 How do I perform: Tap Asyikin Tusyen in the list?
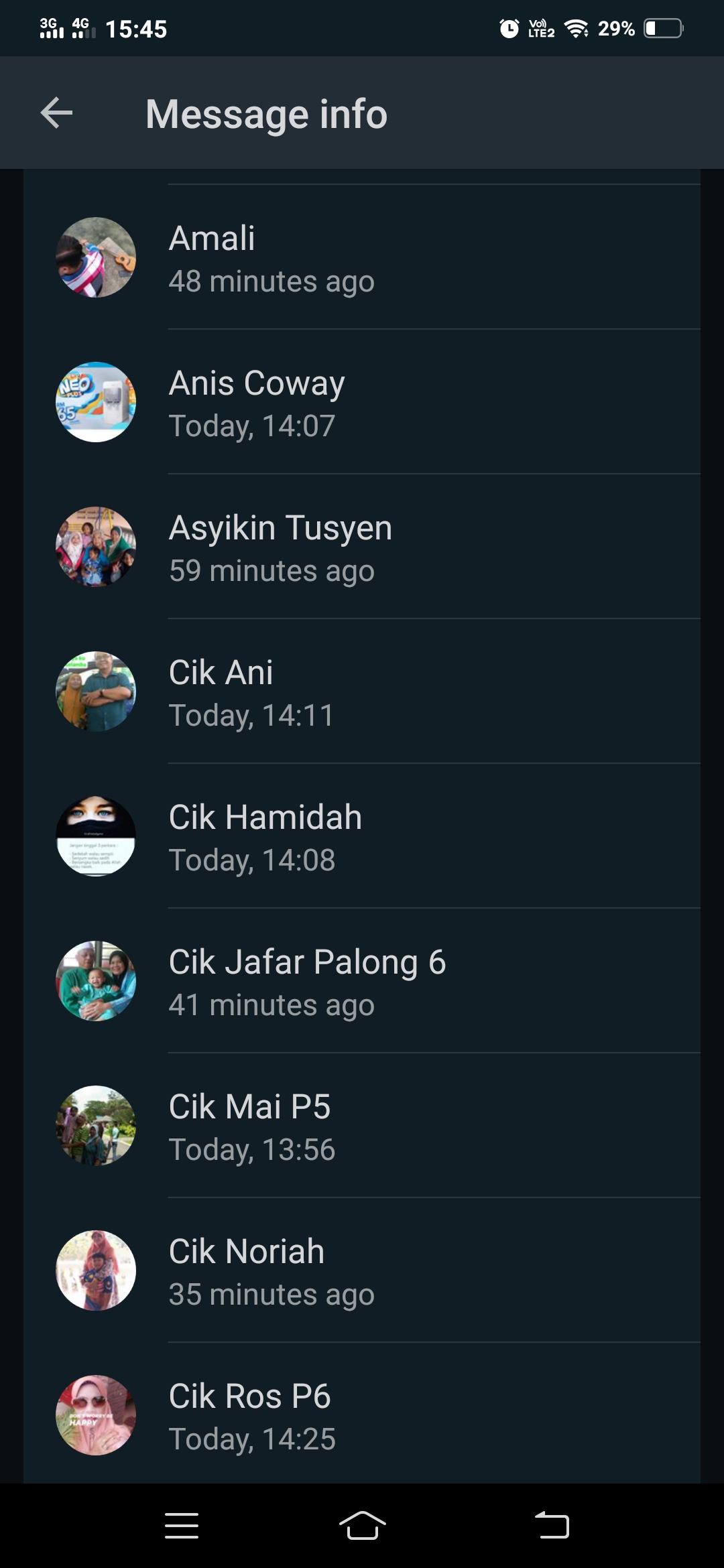point(362,547)
